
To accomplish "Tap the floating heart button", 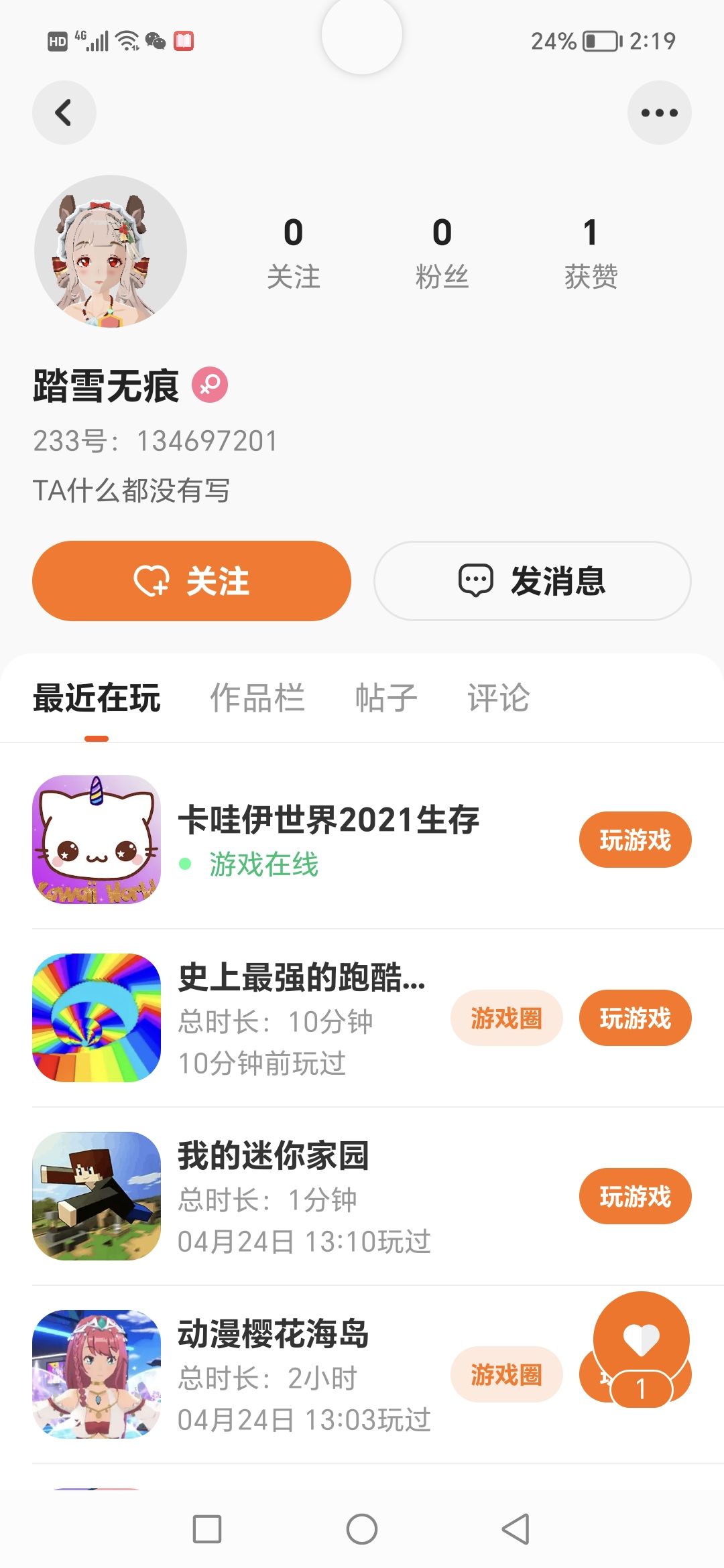I will 641,1339.
